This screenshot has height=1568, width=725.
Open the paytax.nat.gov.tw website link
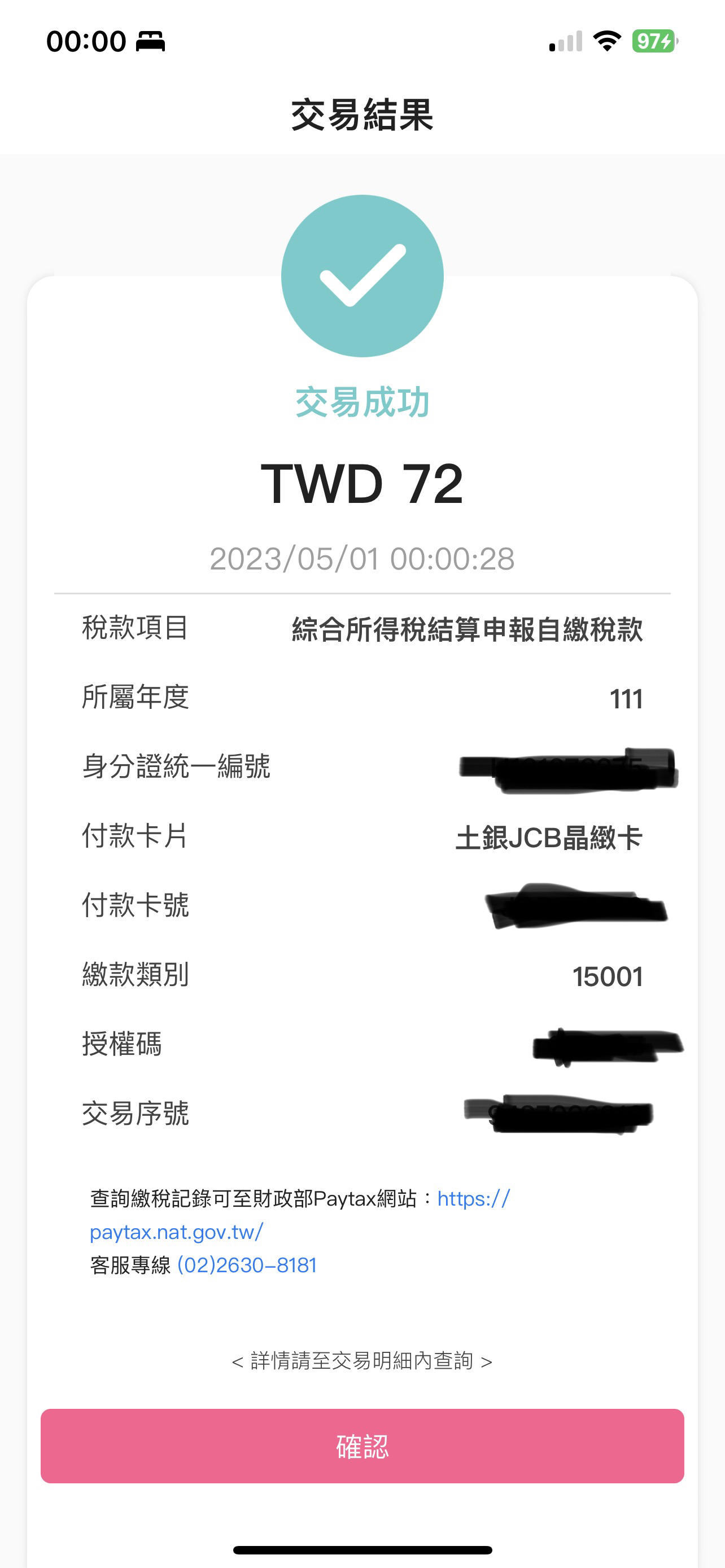[177, 1232]
